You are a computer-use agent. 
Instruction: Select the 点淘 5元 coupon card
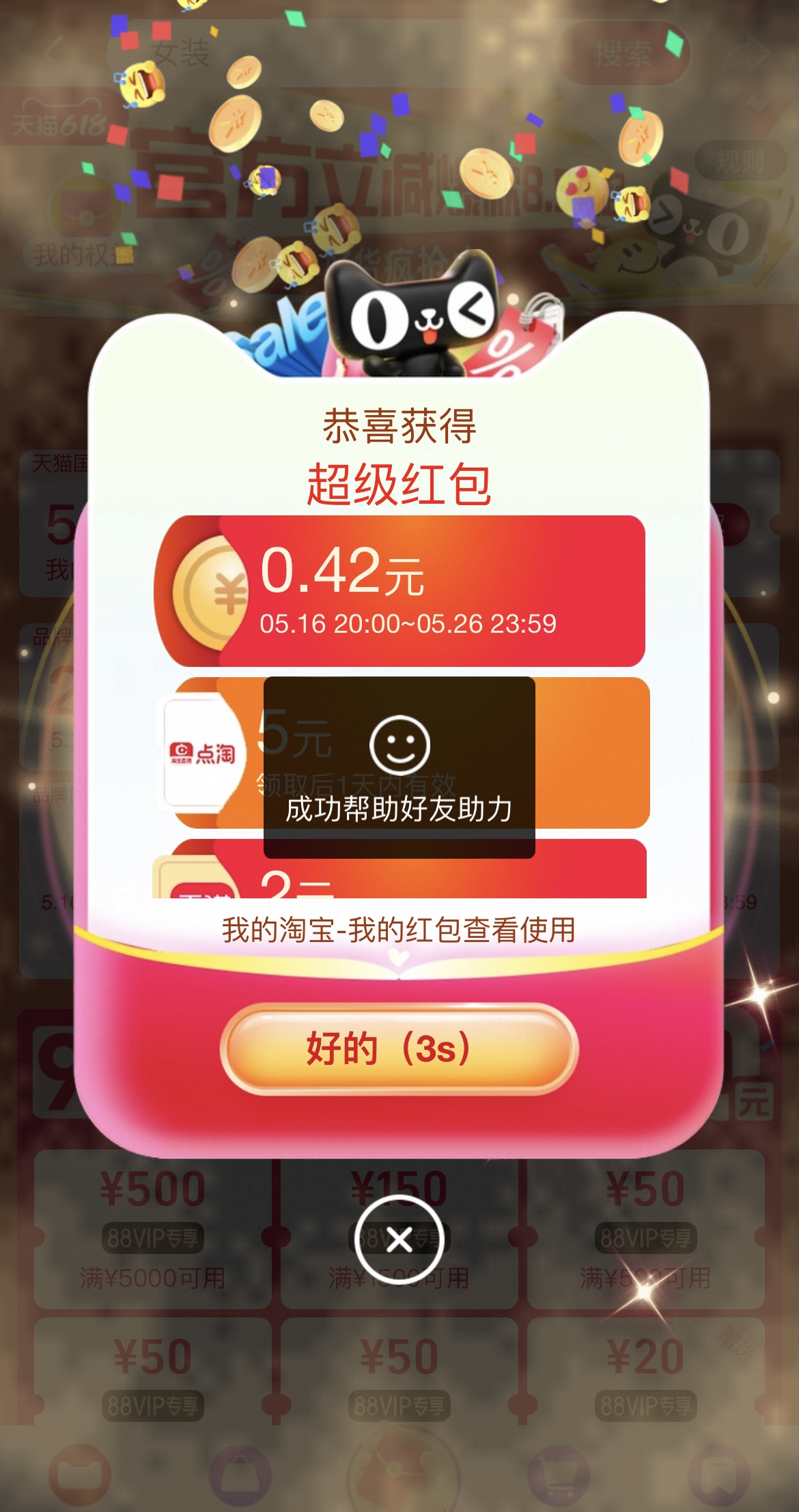pos(403,753)
